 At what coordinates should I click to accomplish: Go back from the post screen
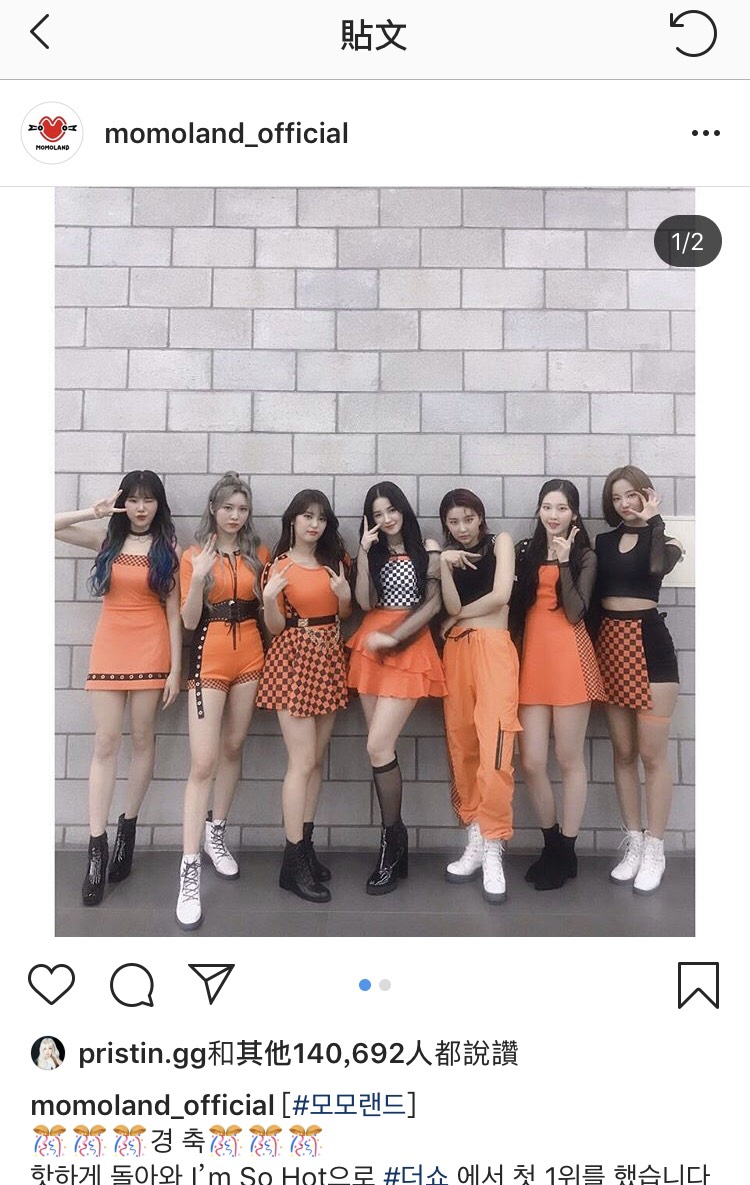pyautogui.click(x=40, y=34)
